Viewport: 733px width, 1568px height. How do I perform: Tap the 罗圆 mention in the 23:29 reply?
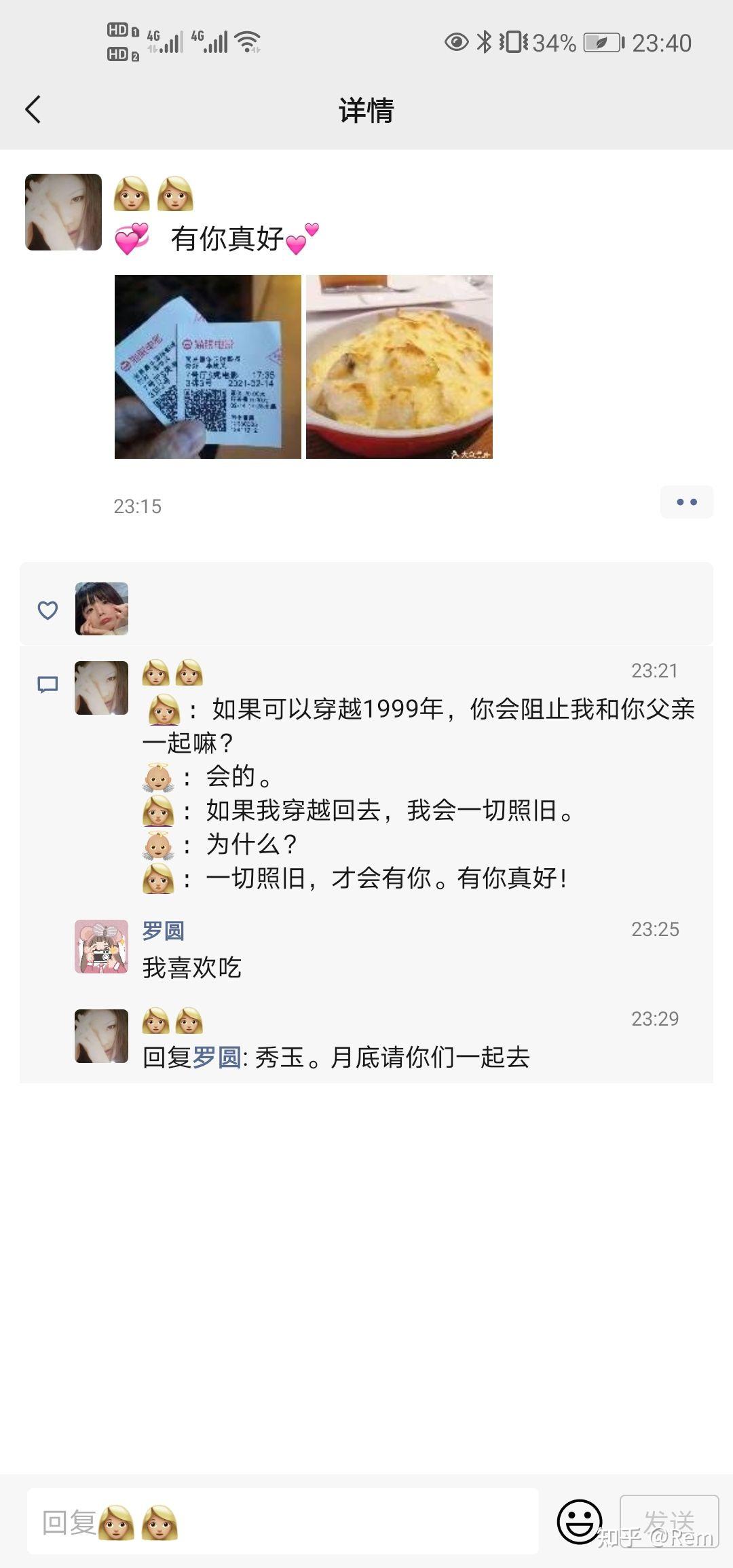(217, 1058)
